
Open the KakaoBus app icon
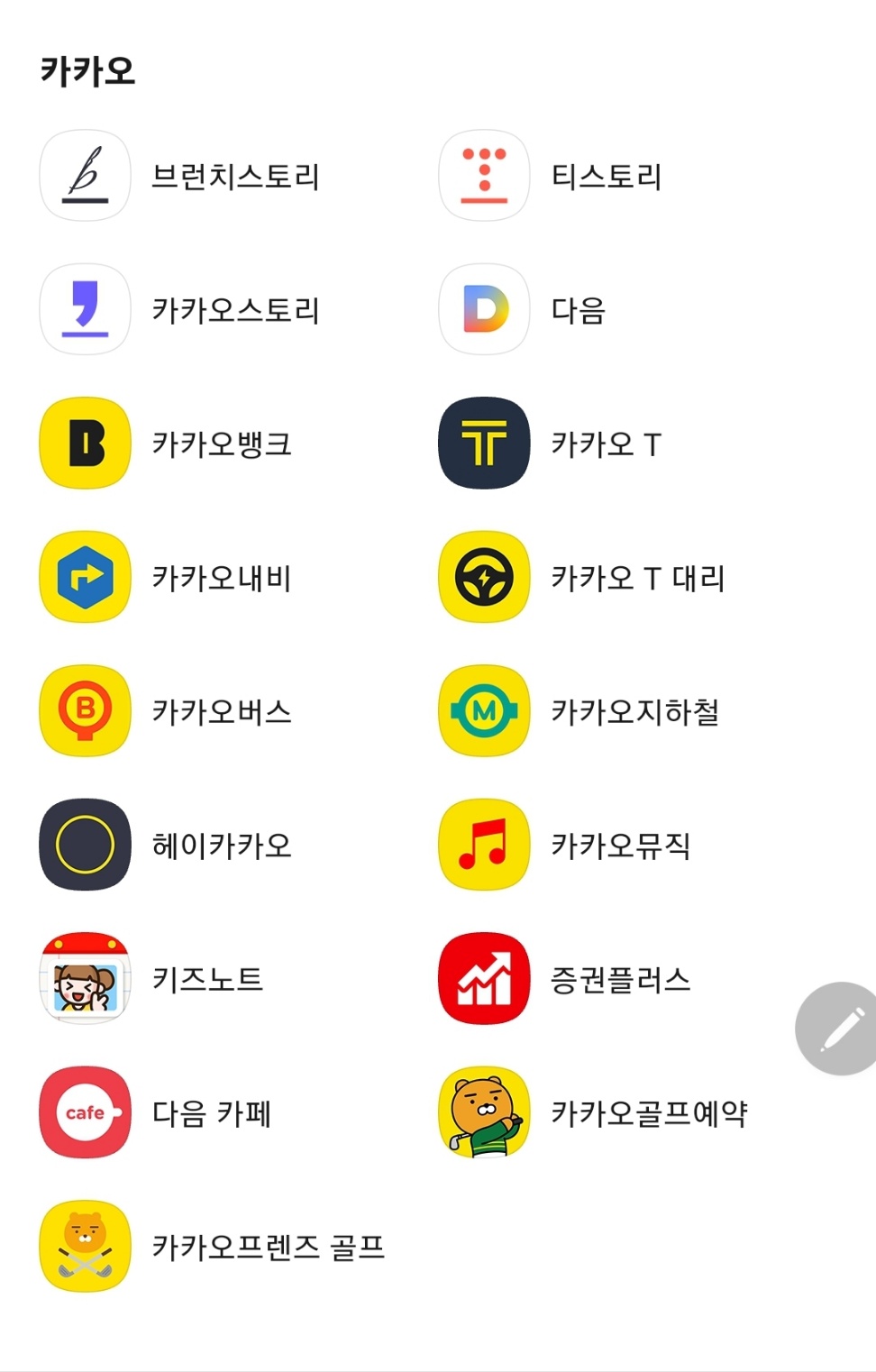point(85,711)
